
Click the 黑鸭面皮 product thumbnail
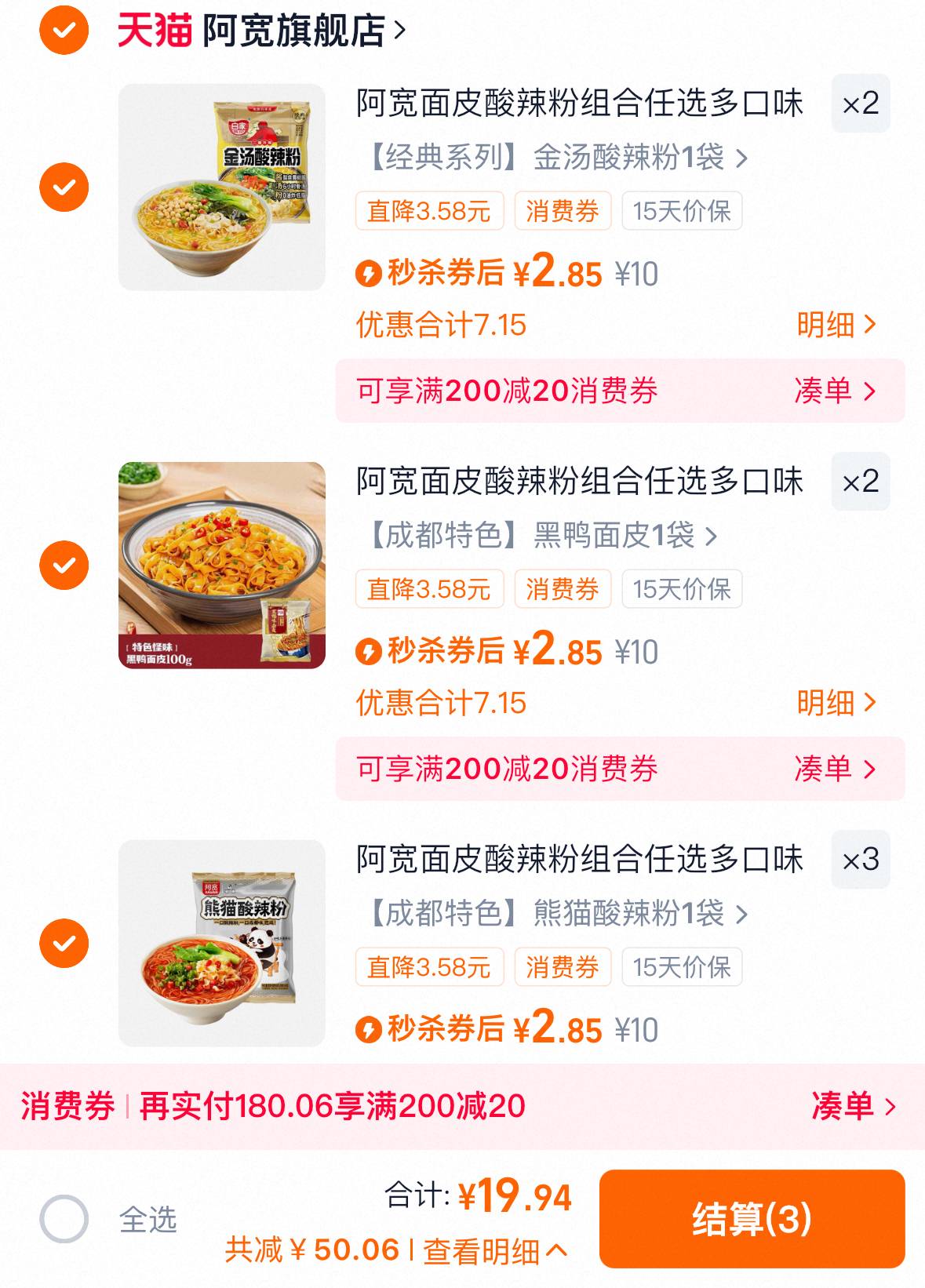[221, 564]
